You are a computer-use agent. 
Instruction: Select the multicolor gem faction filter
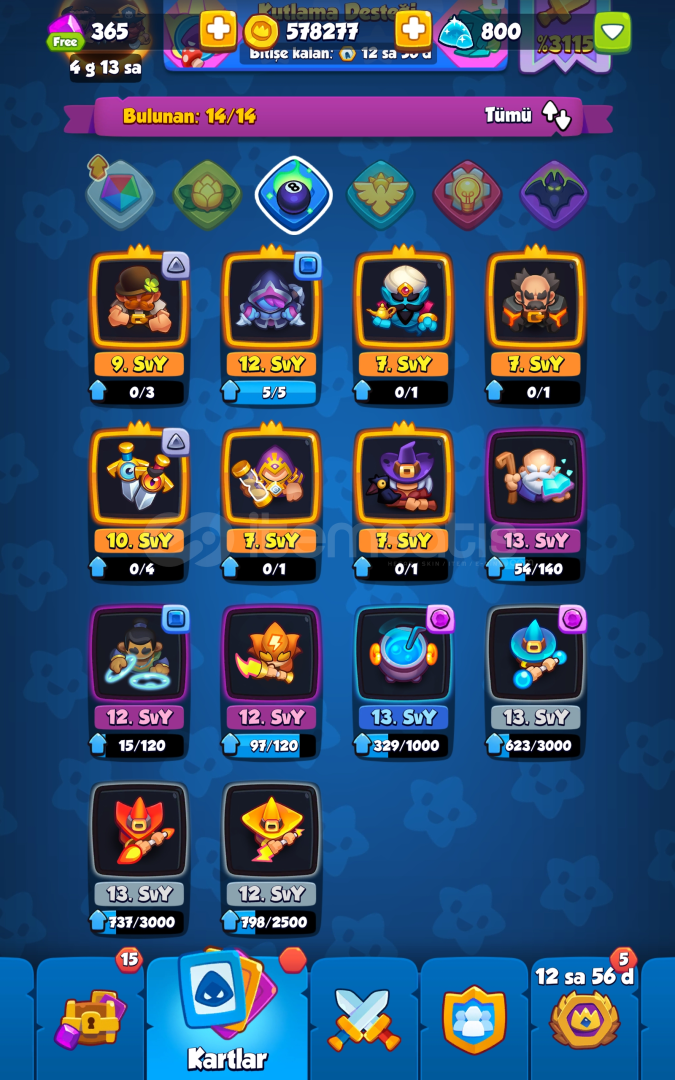tap(119, 194)
